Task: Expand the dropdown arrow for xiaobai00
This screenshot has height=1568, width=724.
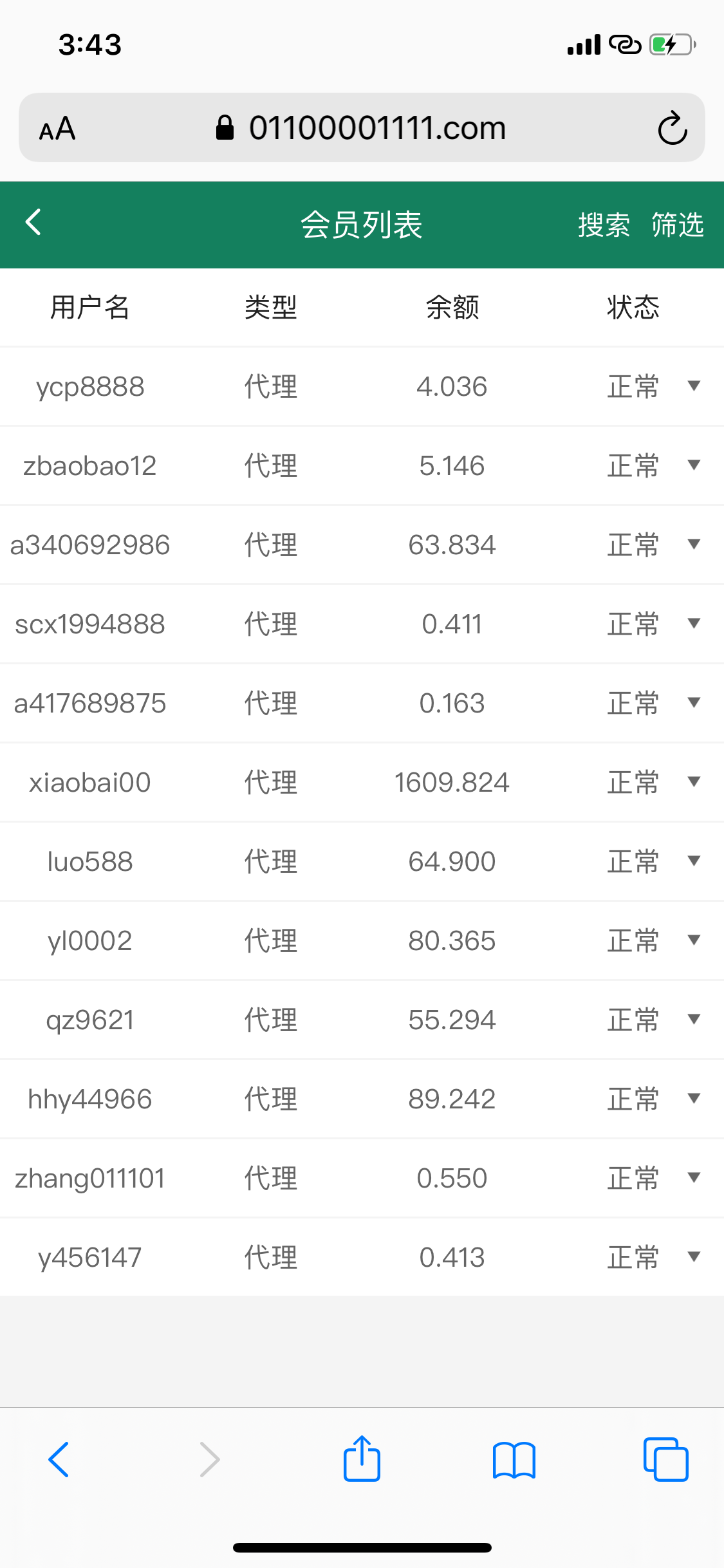Action: click(x=694, y=782)
